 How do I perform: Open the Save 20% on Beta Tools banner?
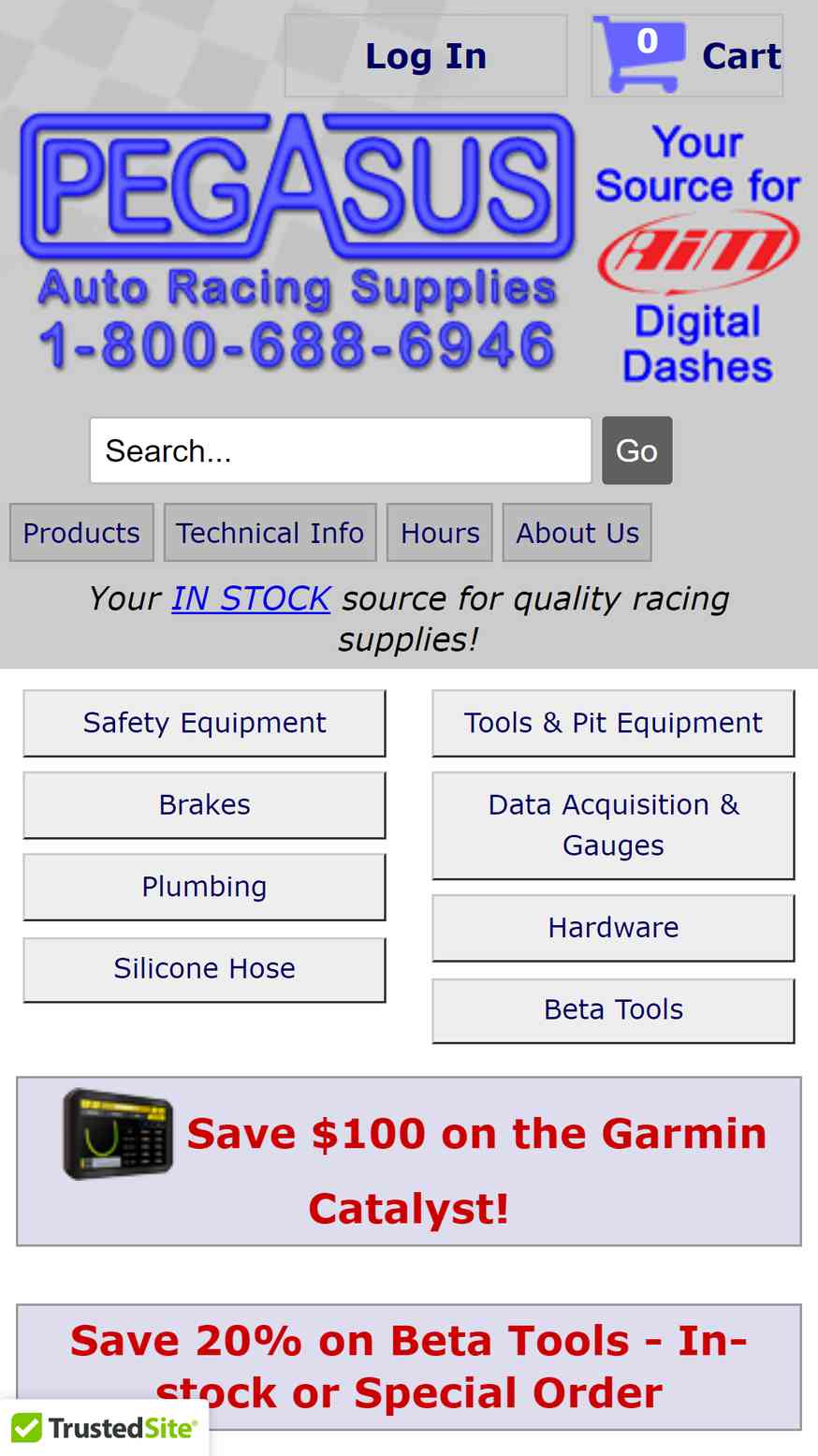409,1366
